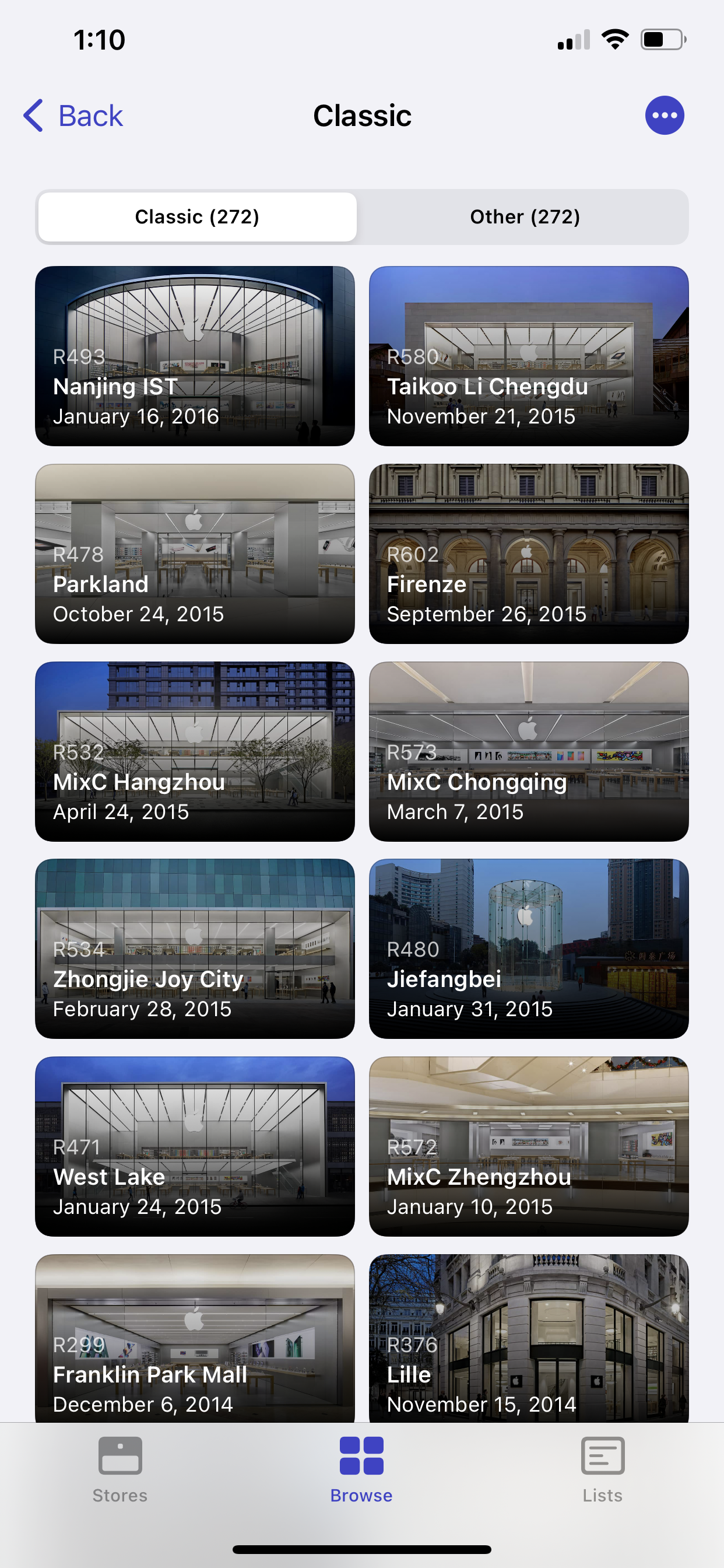Open the Jiefangbei store card
This screenshot has width=724, height=1568.
coord(528,949)
